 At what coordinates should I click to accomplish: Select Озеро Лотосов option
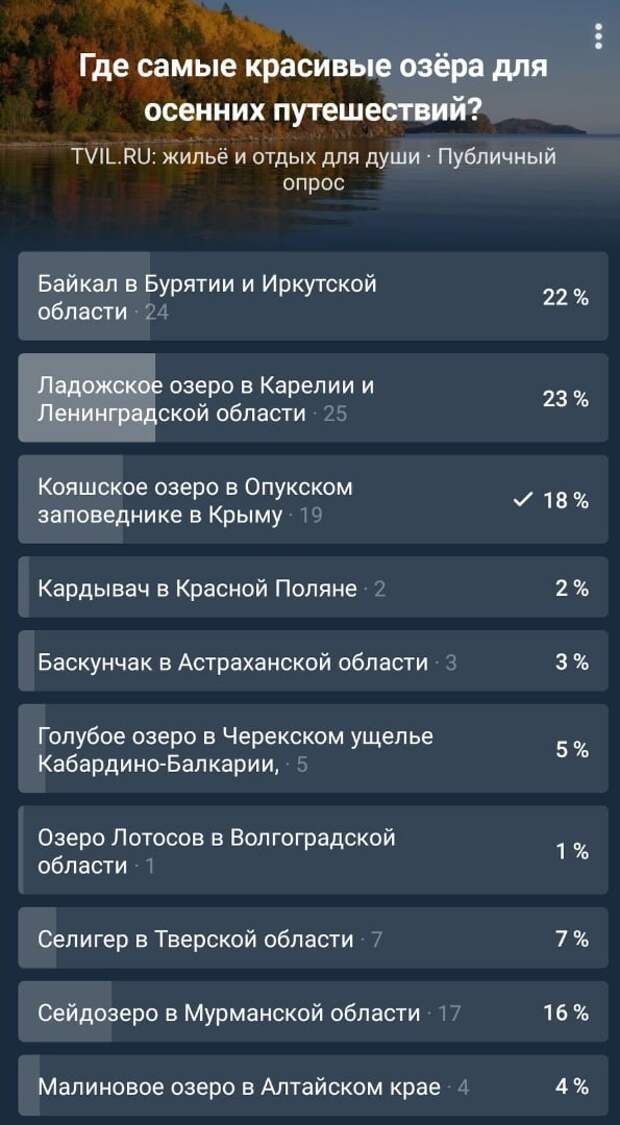(x=312, y=850)
